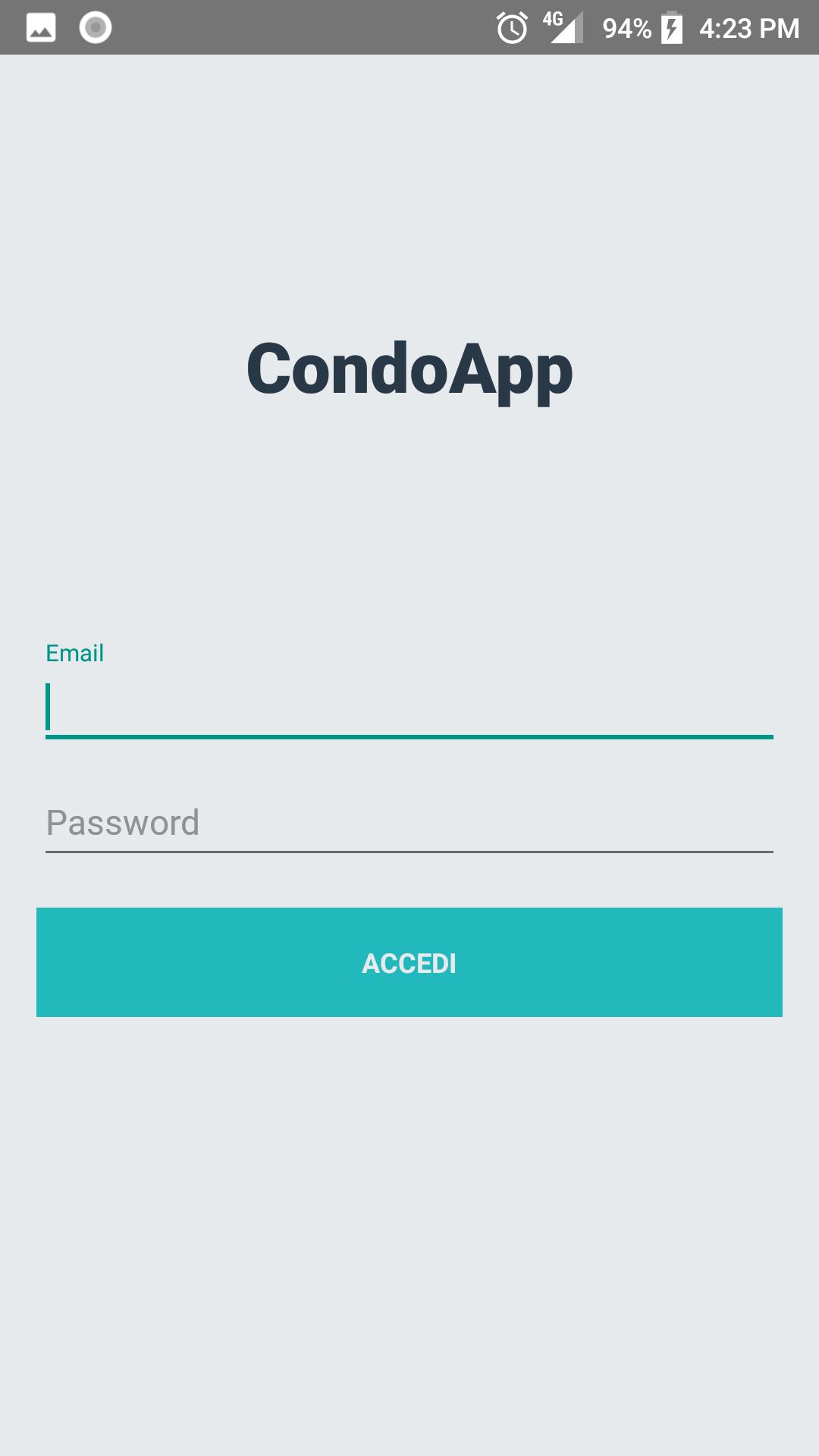Tap the ACCEDI login button

(x=409, y=962)
